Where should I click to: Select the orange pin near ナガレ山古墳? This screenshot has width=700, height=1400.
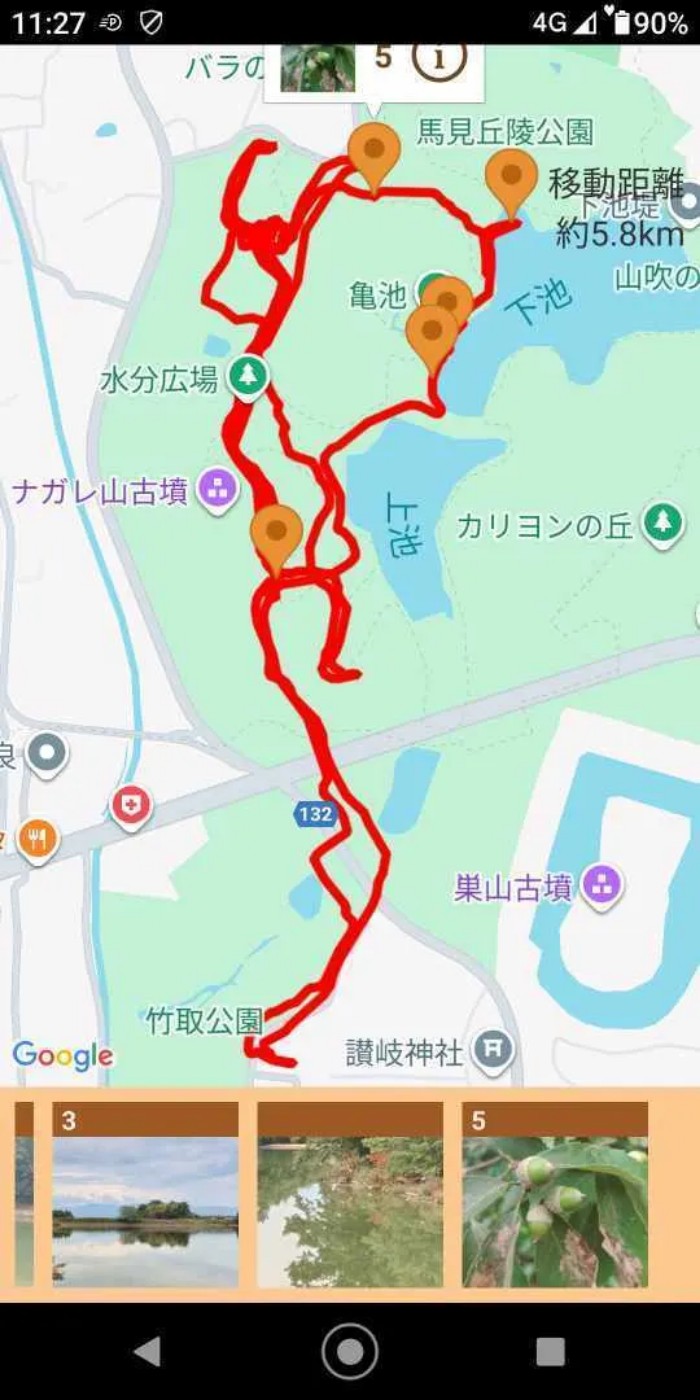[x=277, y=535]
